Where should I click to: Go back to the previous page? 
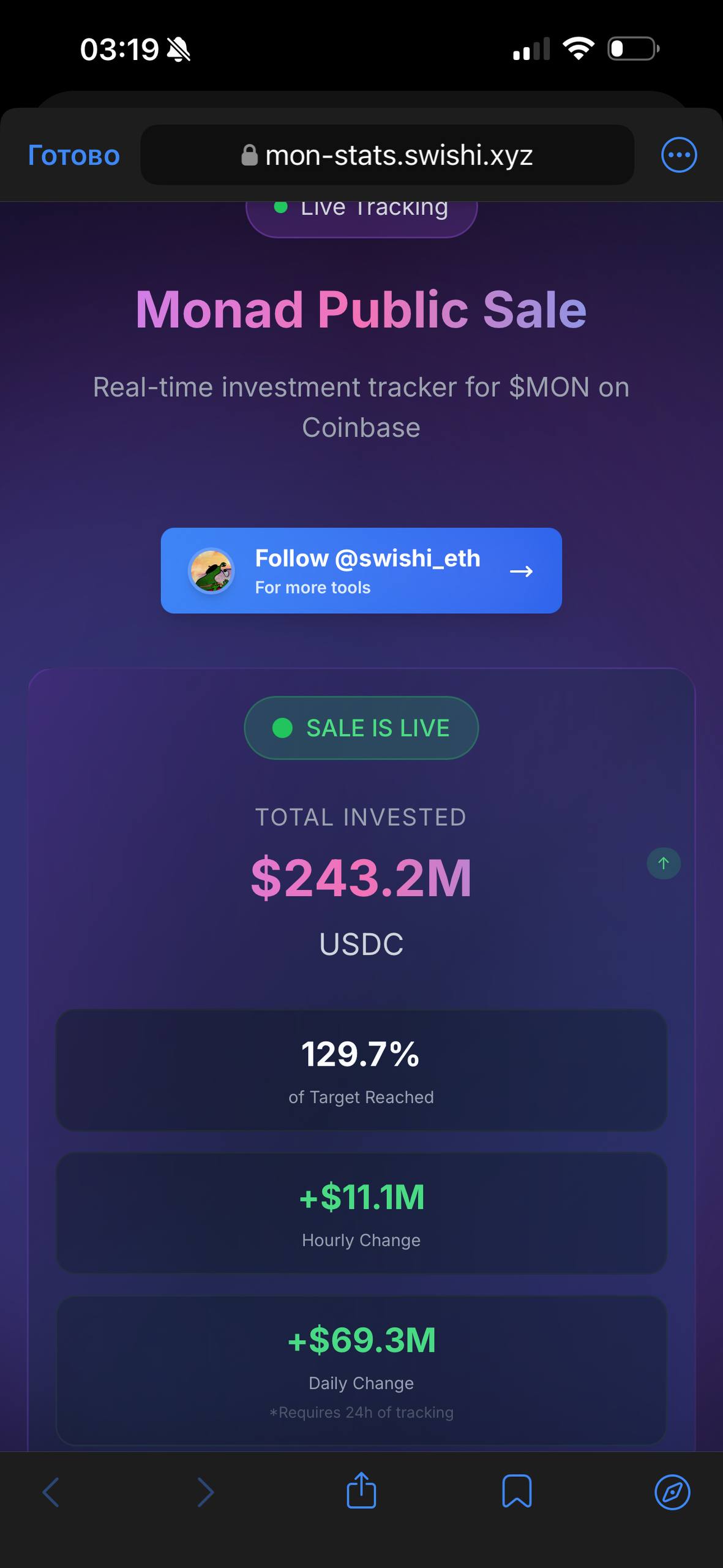click(x=51, y=1491)
